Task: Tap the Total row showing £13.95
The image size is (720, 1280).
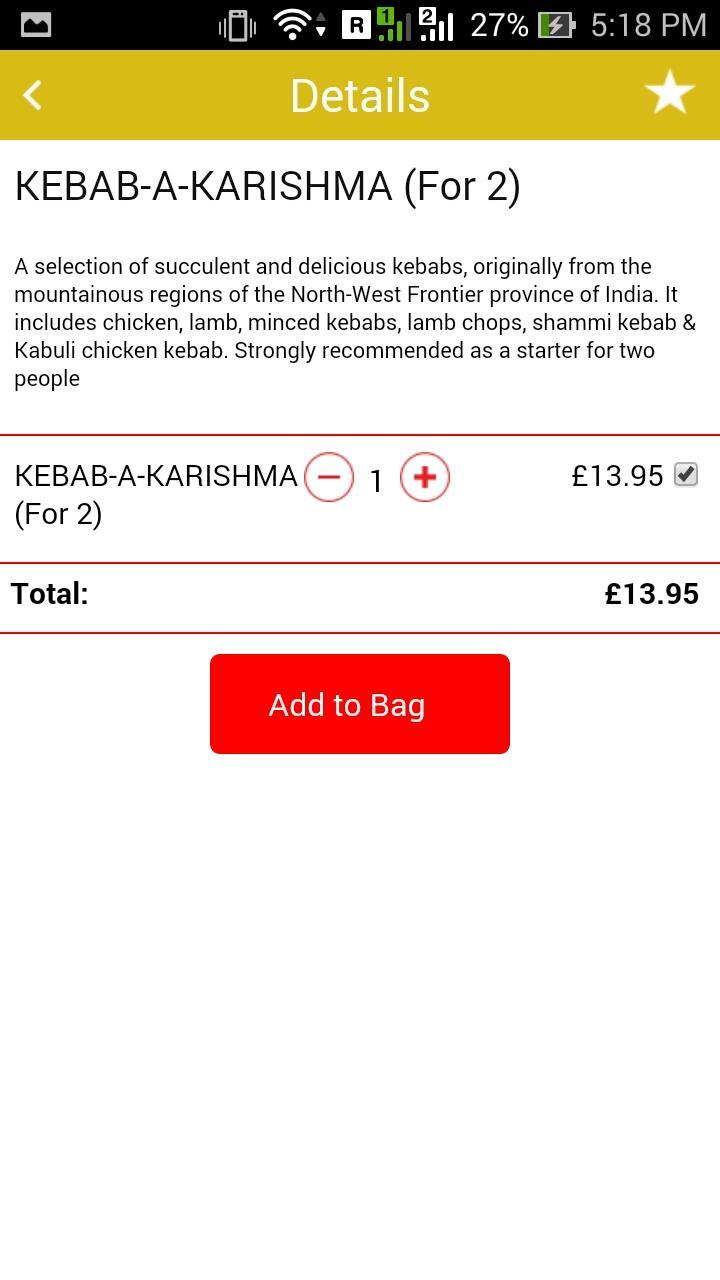Action: [360, 593]
